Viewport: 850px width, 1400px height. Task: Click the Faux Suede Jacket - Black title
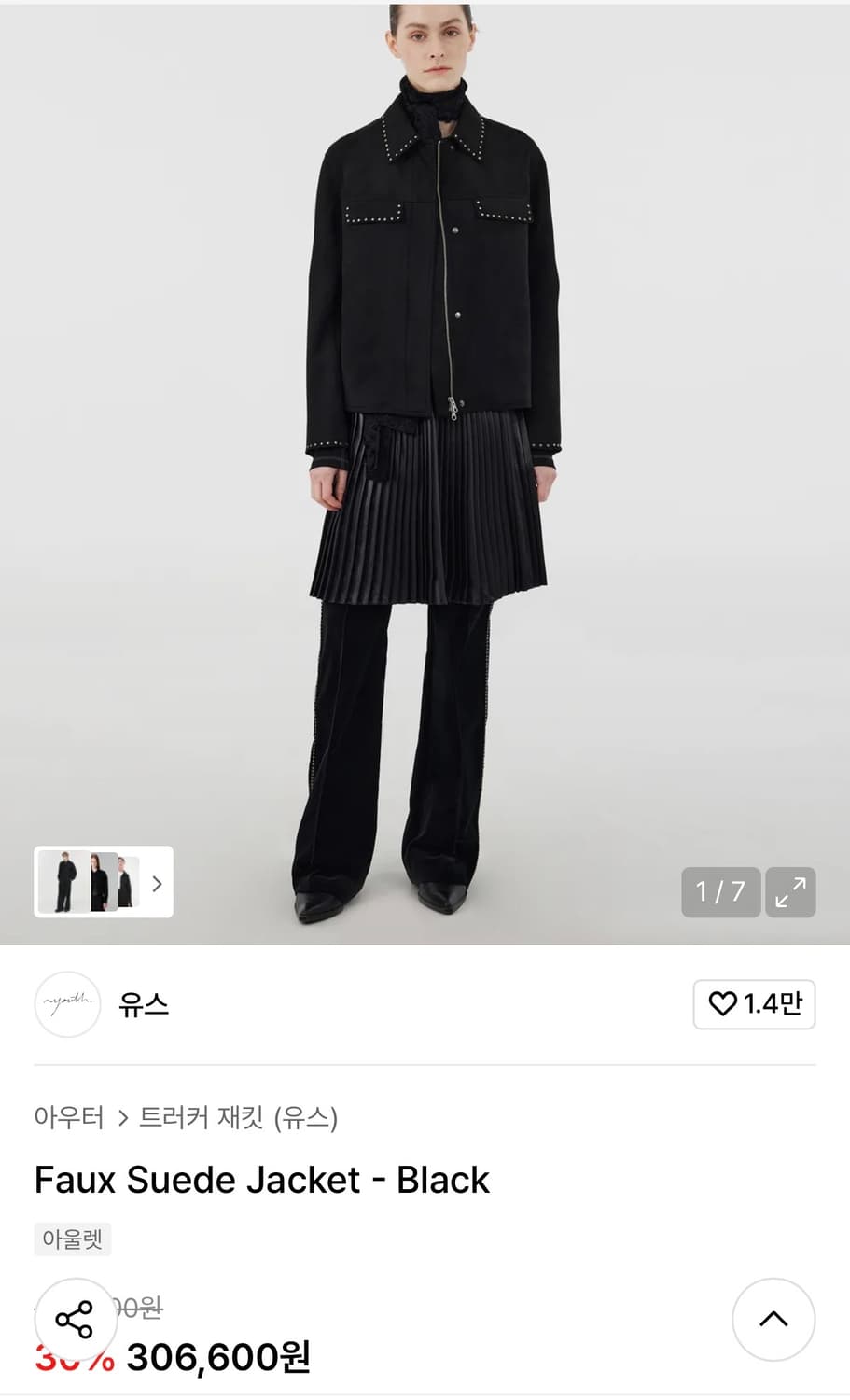[x=259, y=1179]
